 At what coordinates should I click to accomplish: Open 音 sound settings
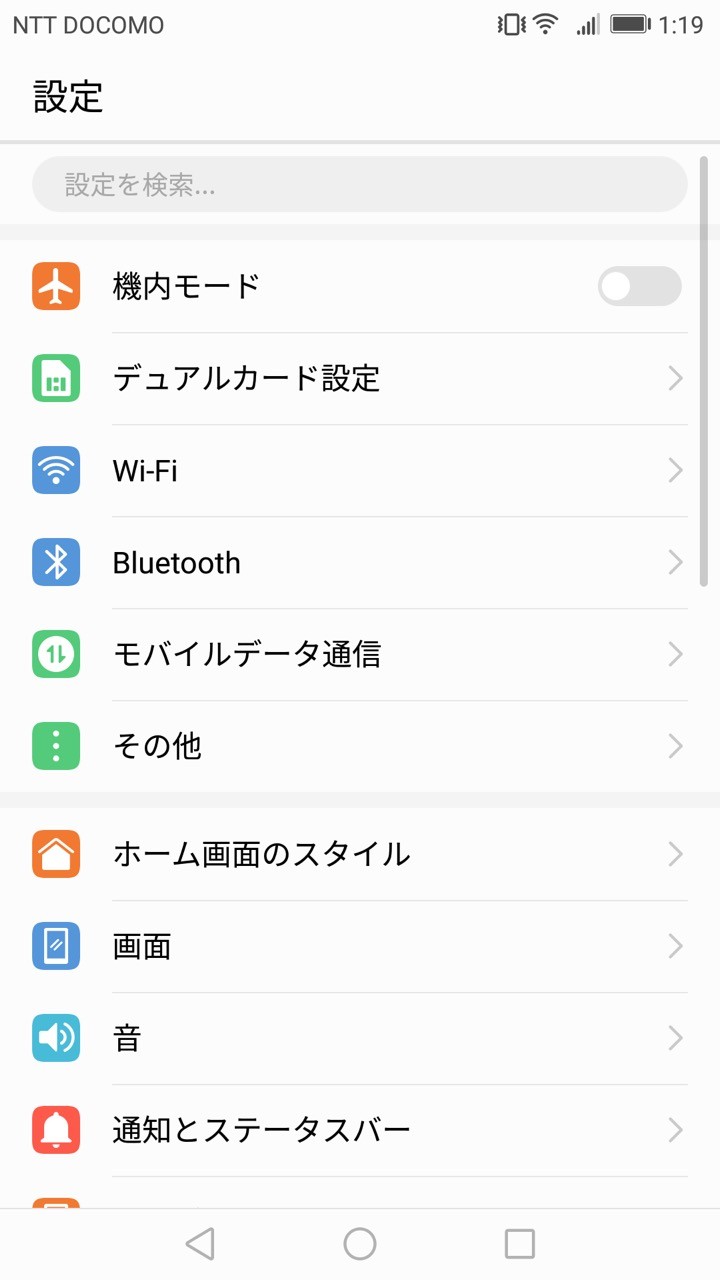point(360,1039)
